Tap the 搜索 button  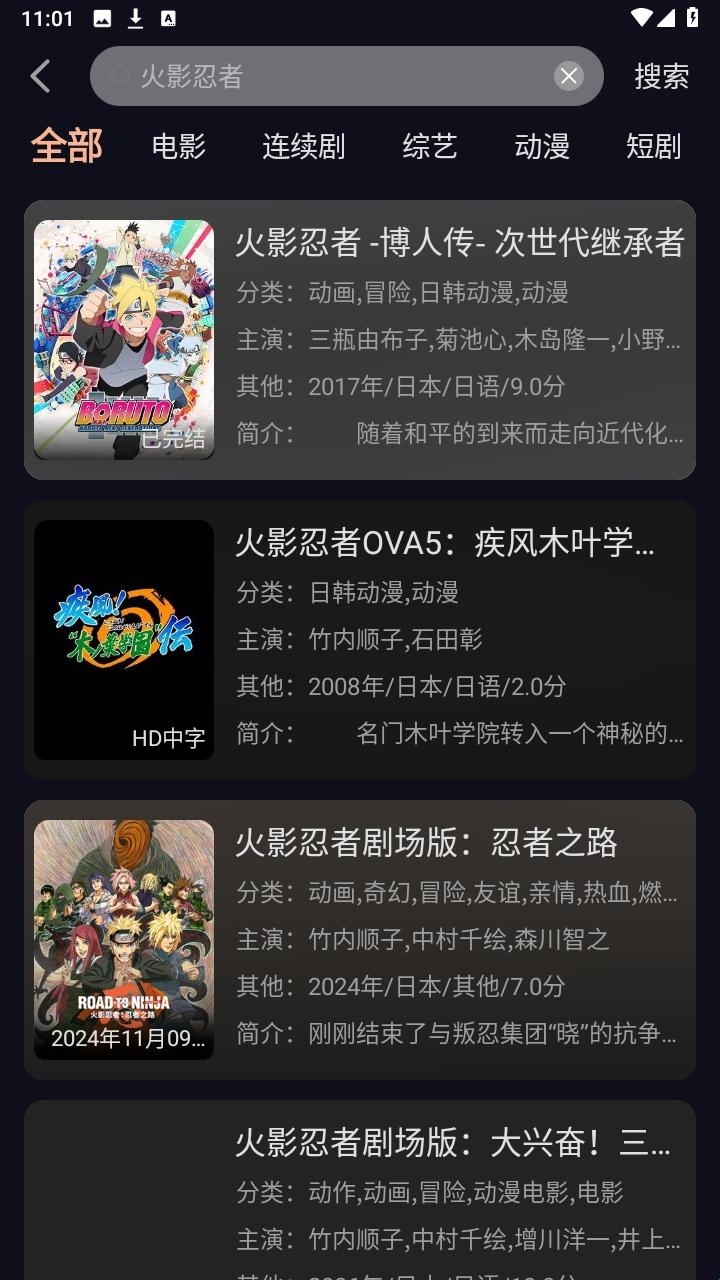click(x=662, y=76)
